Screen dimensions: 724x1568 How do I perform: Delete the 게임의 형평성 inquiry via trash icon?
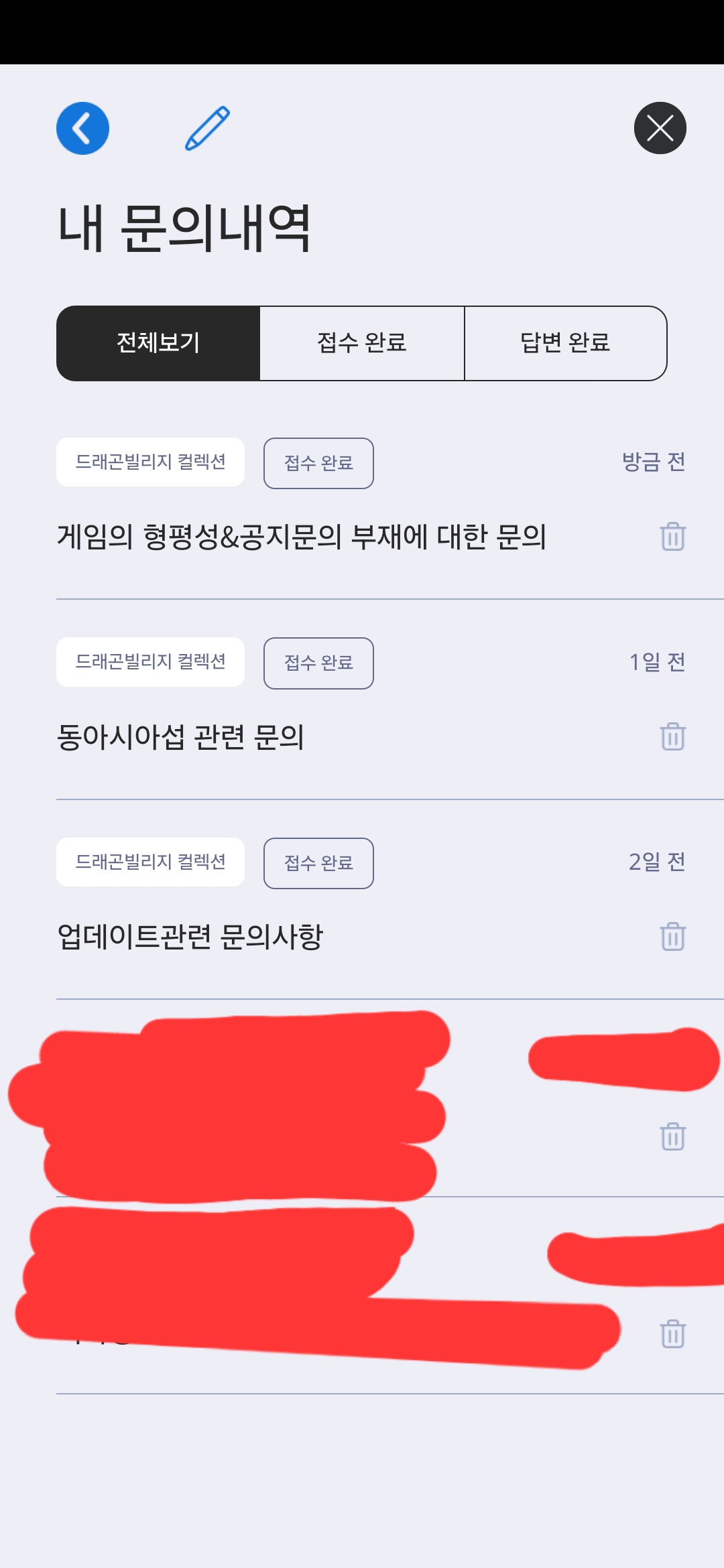[x=672, y=537]
